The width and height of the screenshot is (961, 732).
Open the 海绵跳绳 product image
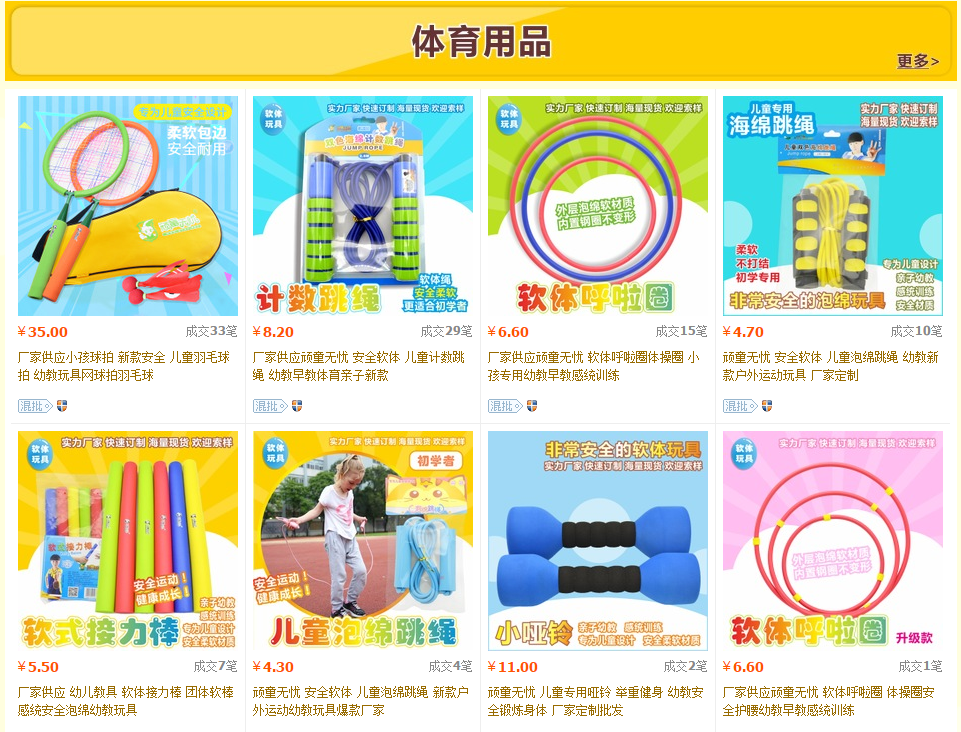(x=833, y=206)
